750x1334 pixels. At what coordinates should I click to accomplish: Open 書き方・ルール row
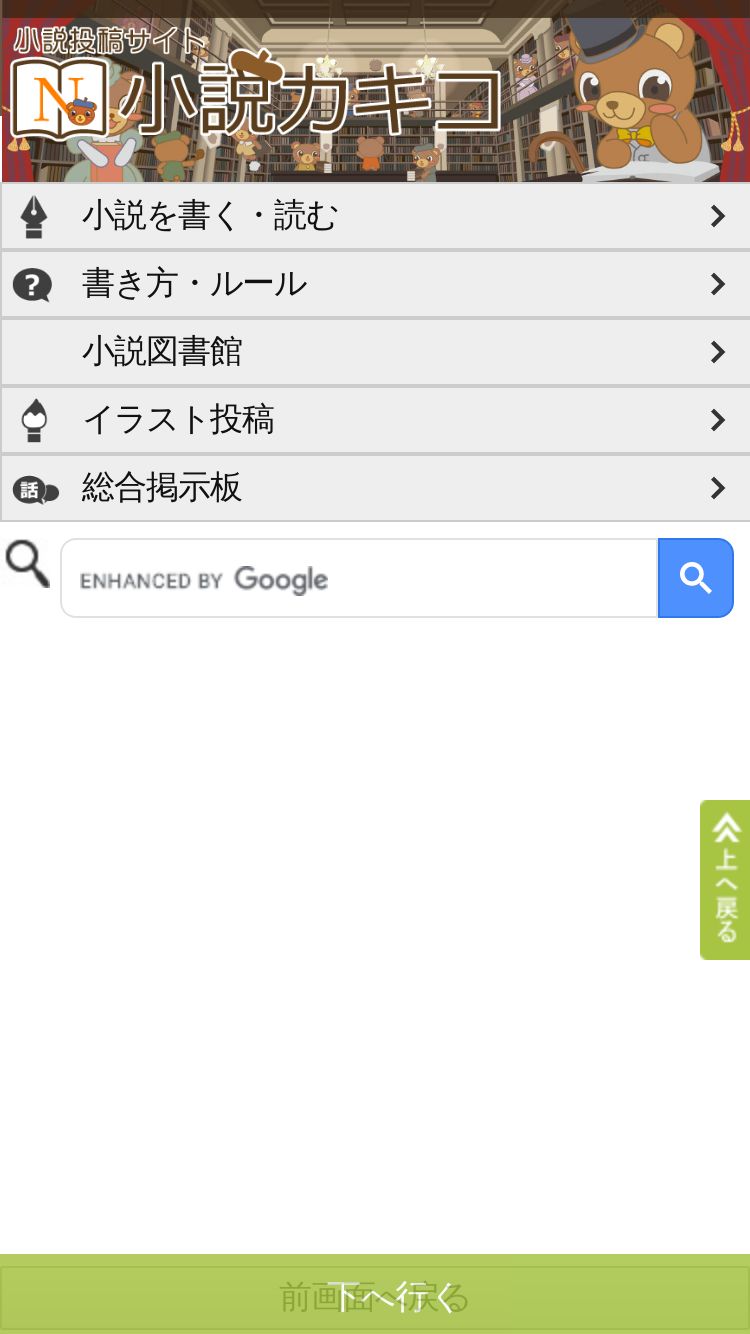point(375,284)
